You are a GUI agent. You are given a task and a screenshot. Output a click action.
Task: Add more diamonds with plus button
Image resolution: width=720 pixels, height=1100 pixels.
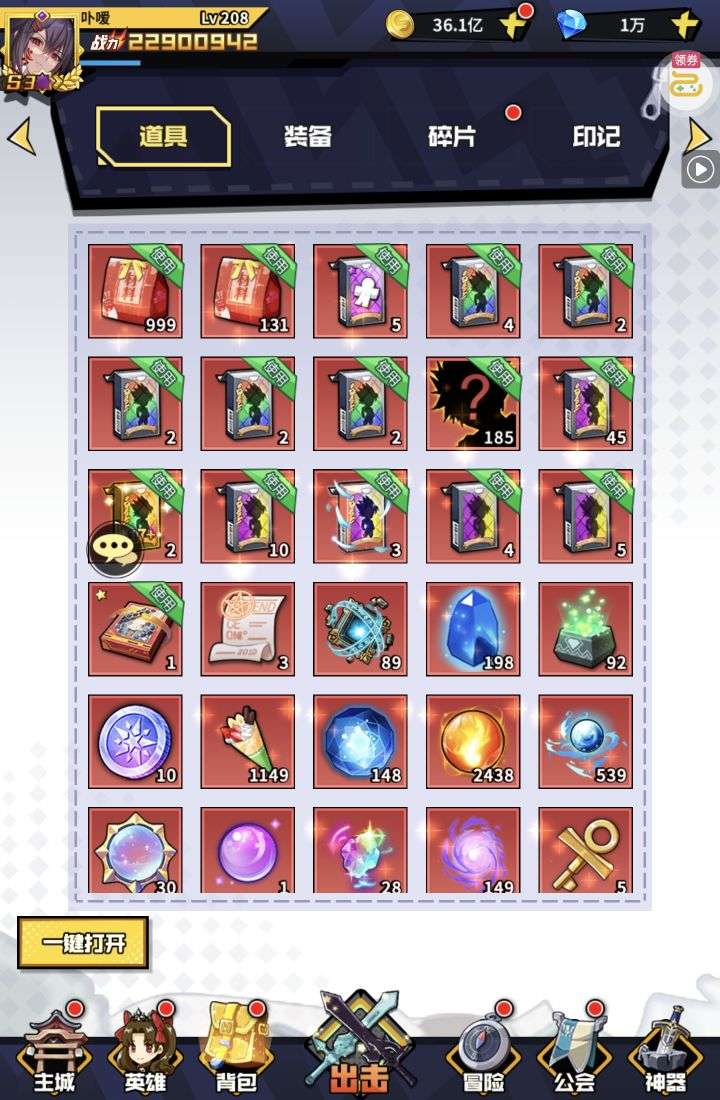[685, 25]
